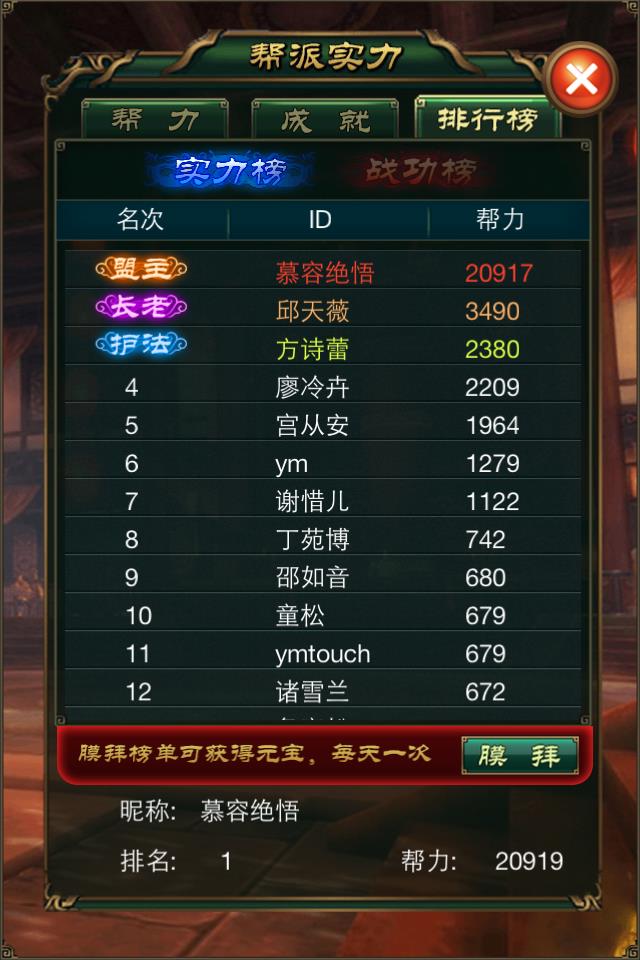This screenshot has height=960, width=640.
Task: Select the row for 诸雪兰
Action: (x=324, y=691)
